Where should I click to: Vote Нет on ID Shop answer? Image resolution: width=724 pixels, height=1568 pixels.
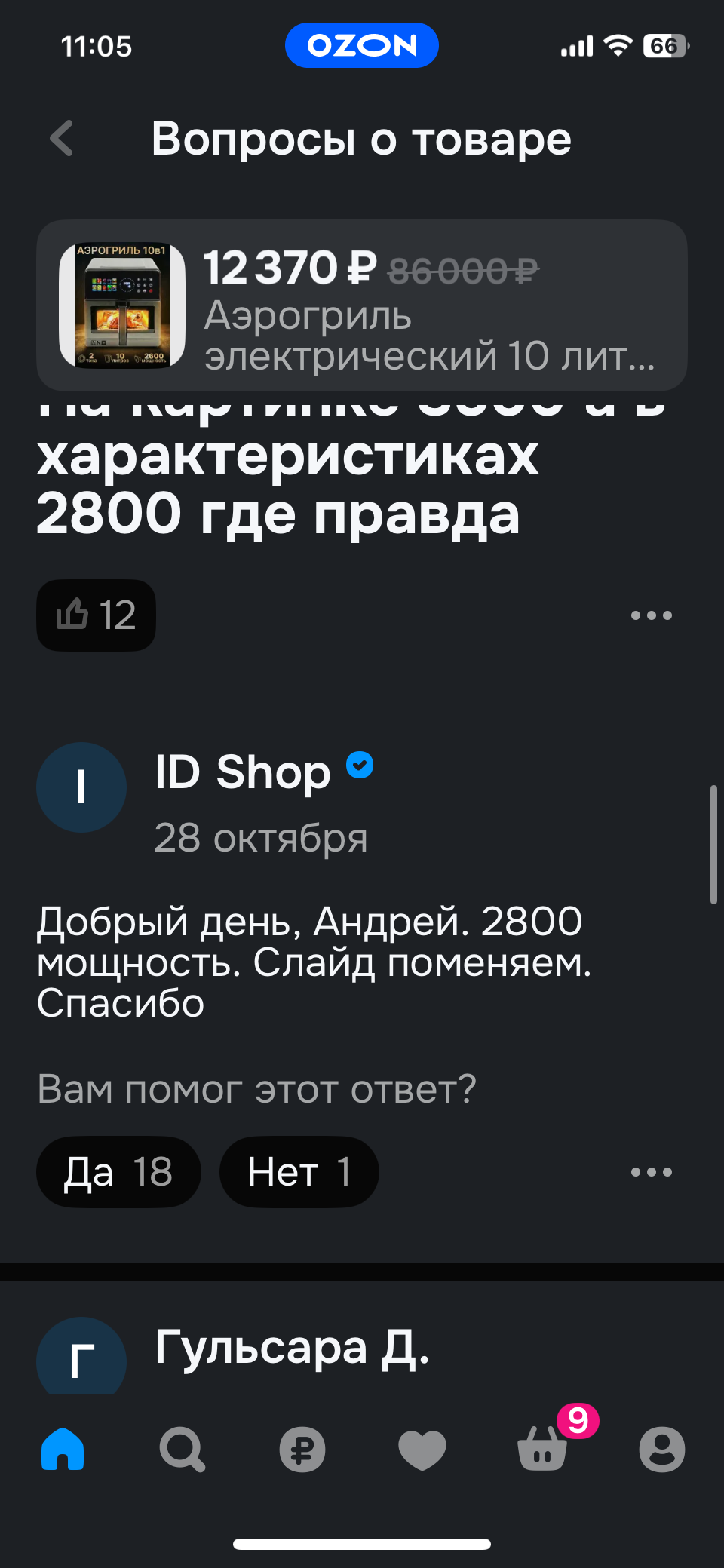299,1172
